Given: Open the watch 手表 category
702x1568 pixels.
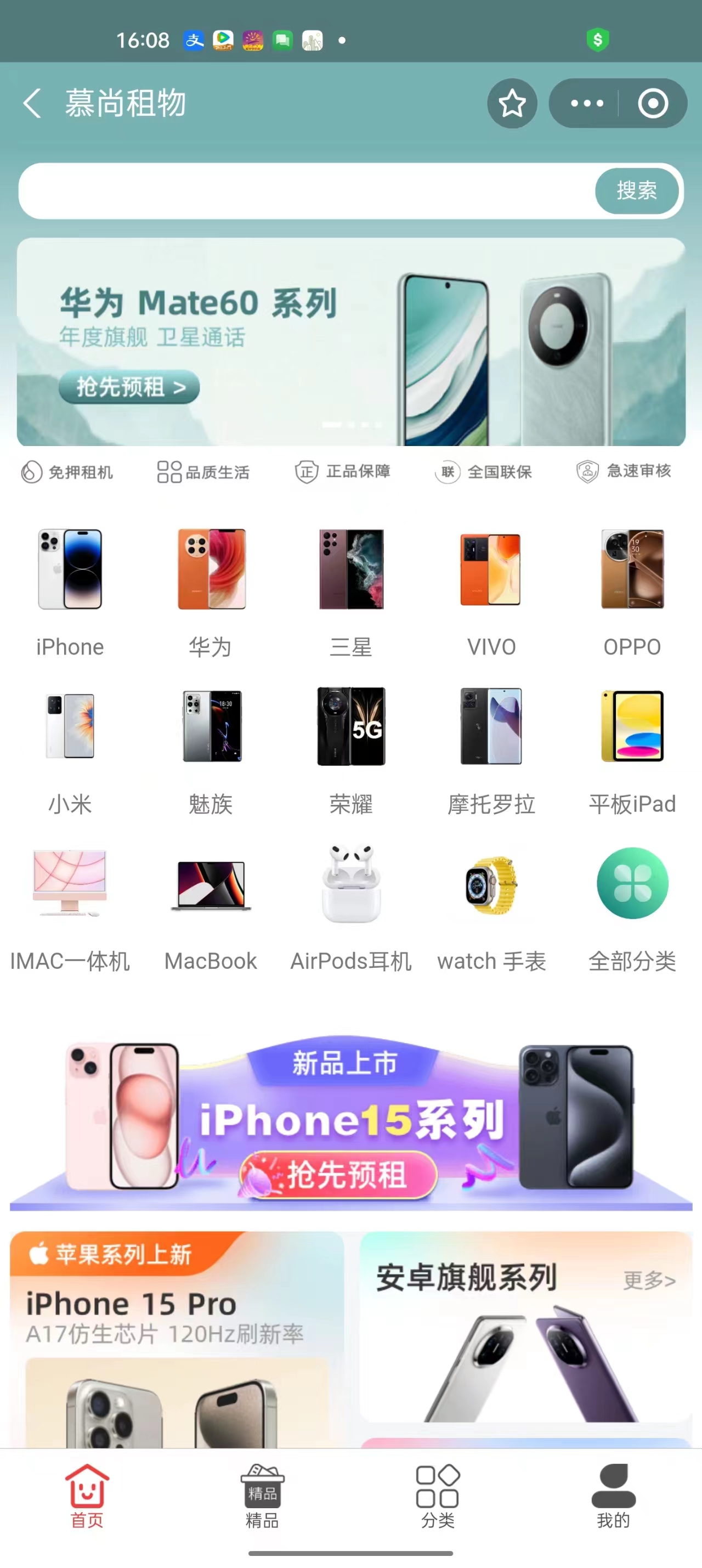Looking at the screenshot, I should pyautogui.click(x=491, y=907).
